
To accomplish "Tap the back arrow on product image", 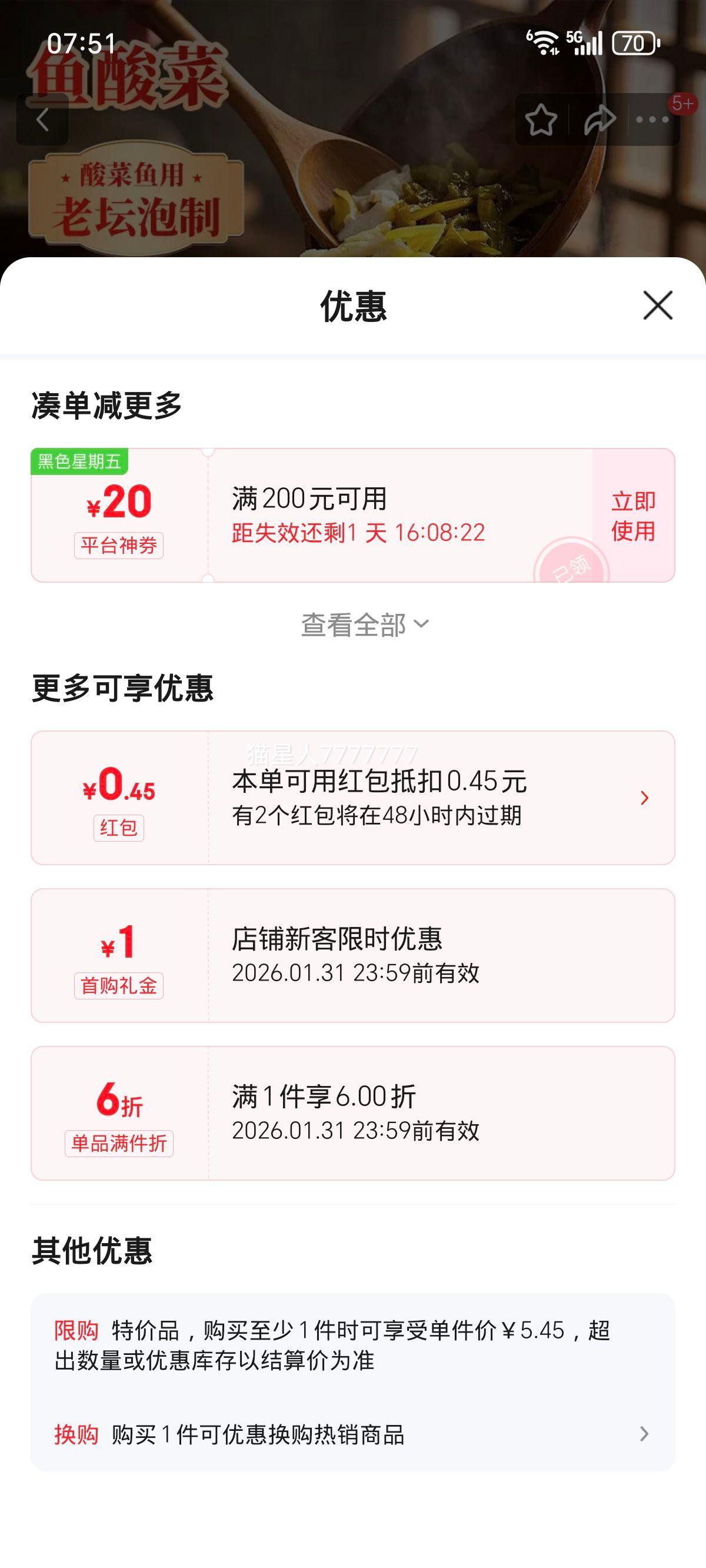I will coord(43,119).
